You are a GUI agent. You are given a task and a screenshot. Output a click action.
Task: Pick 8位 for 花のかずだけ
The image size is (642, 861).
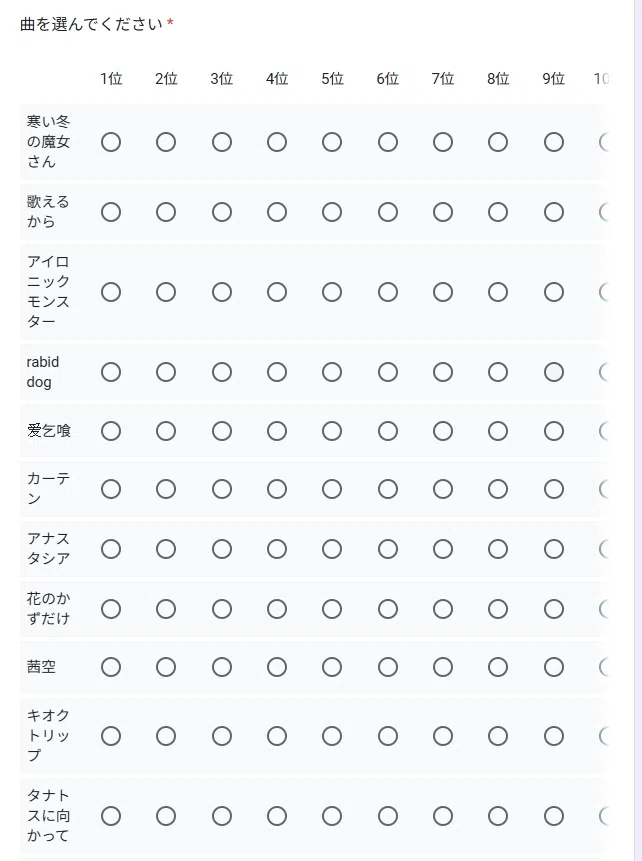(498, 609)
